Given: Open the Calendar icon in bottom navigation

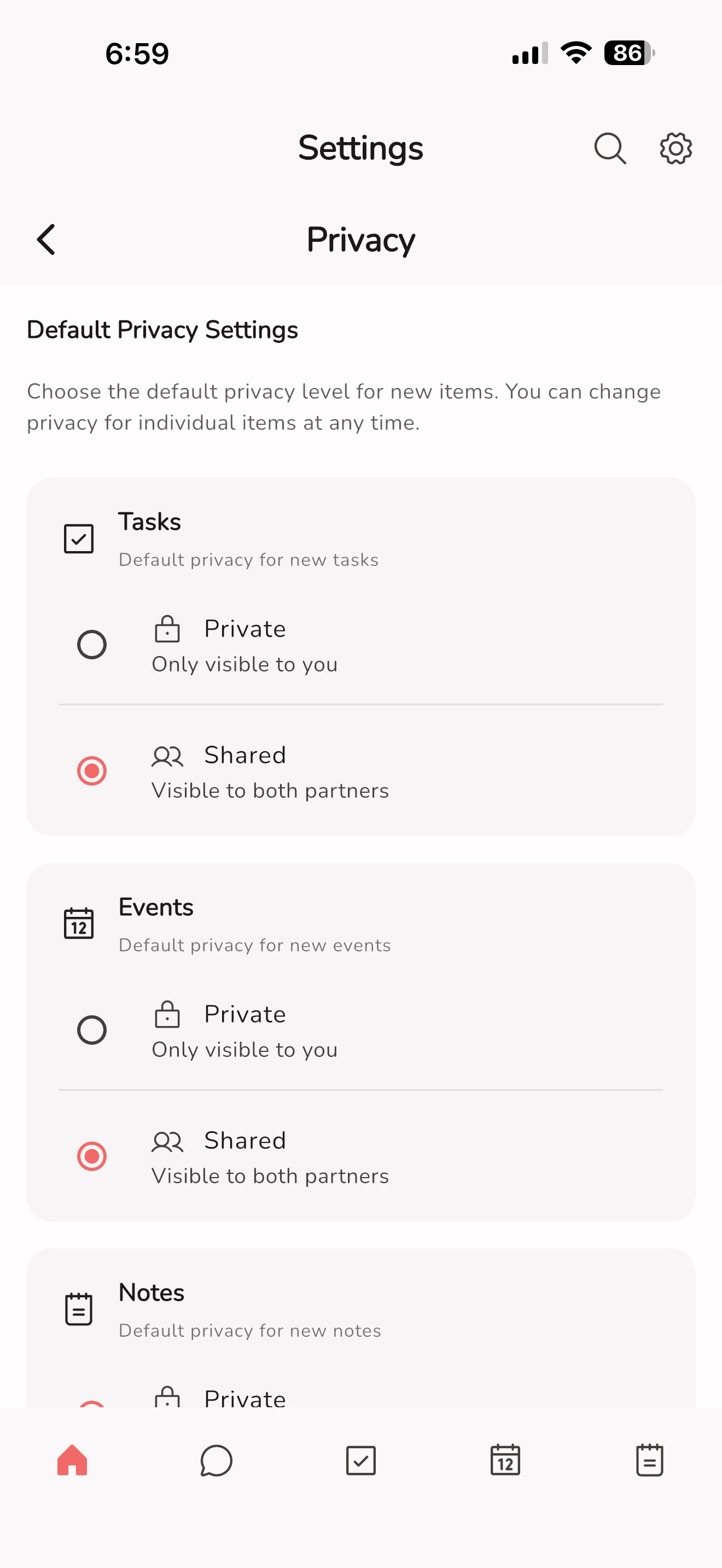Looking at the screenshot, I should (505, 1460).
